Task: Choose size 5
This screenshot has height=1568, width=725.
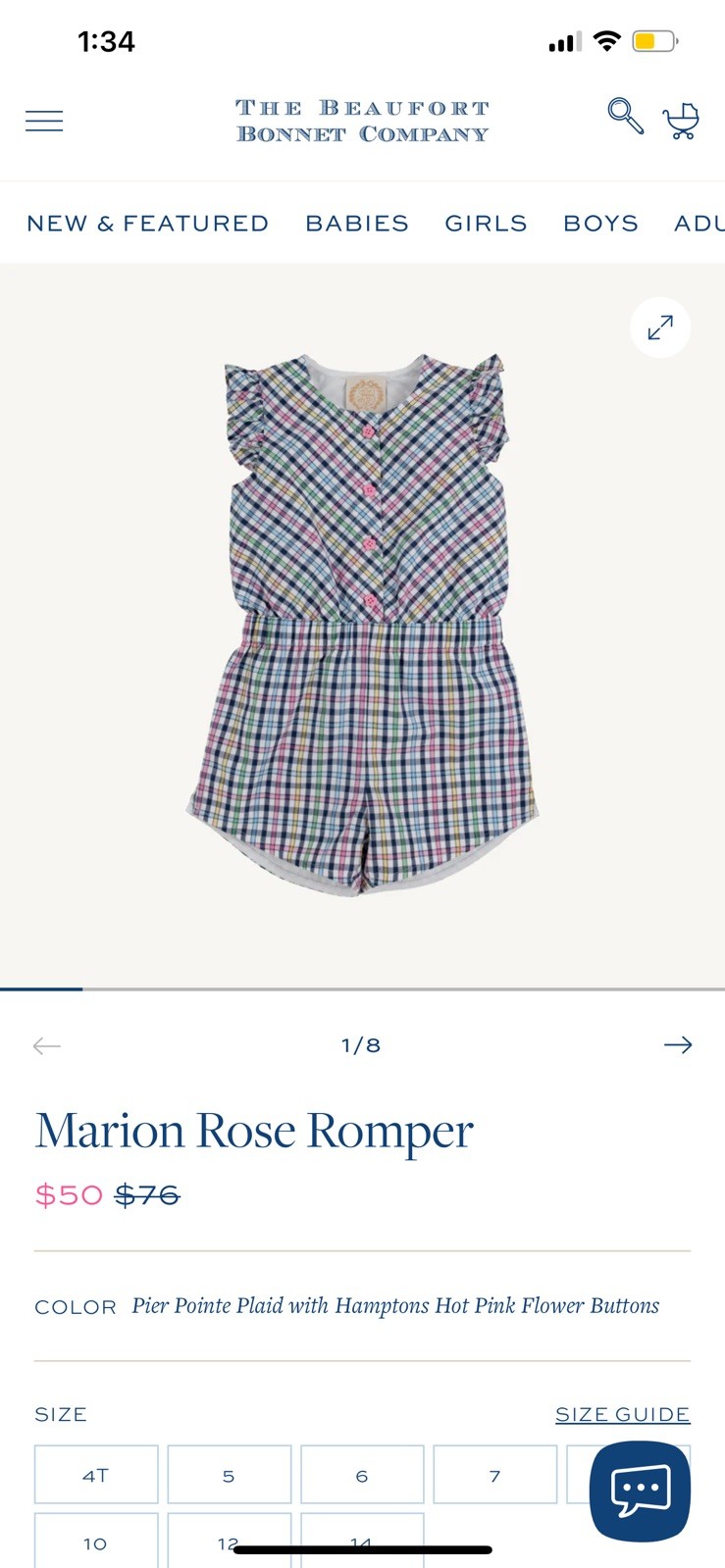Action: (x=230, y=1475)
